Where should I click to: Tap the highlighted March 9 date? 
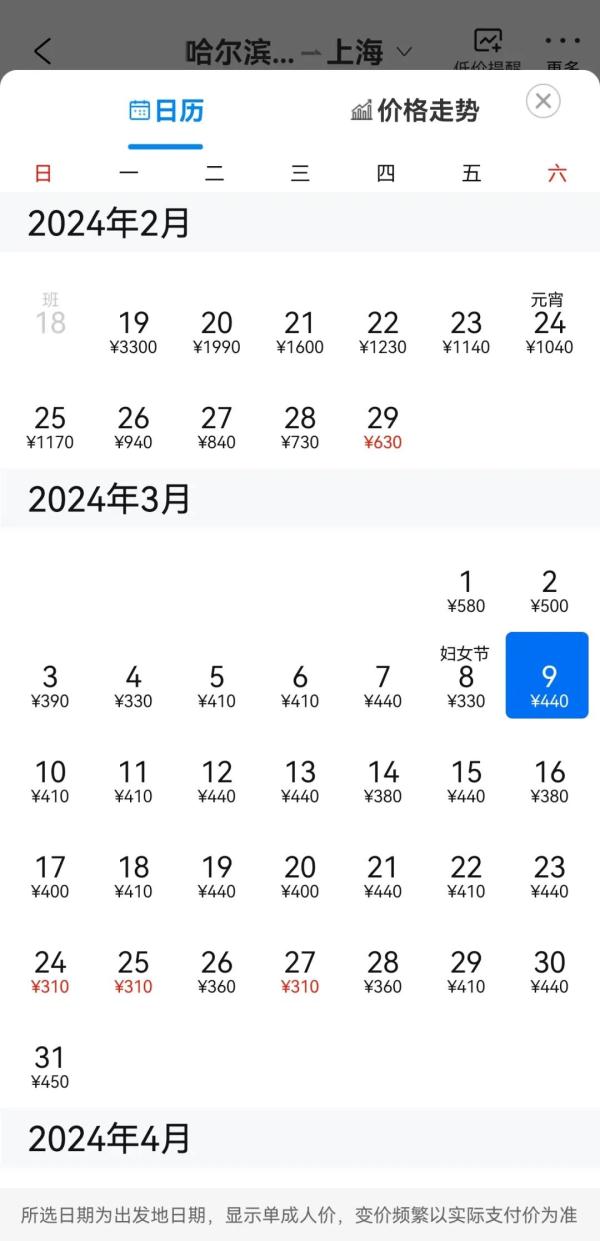click(547, 675)
